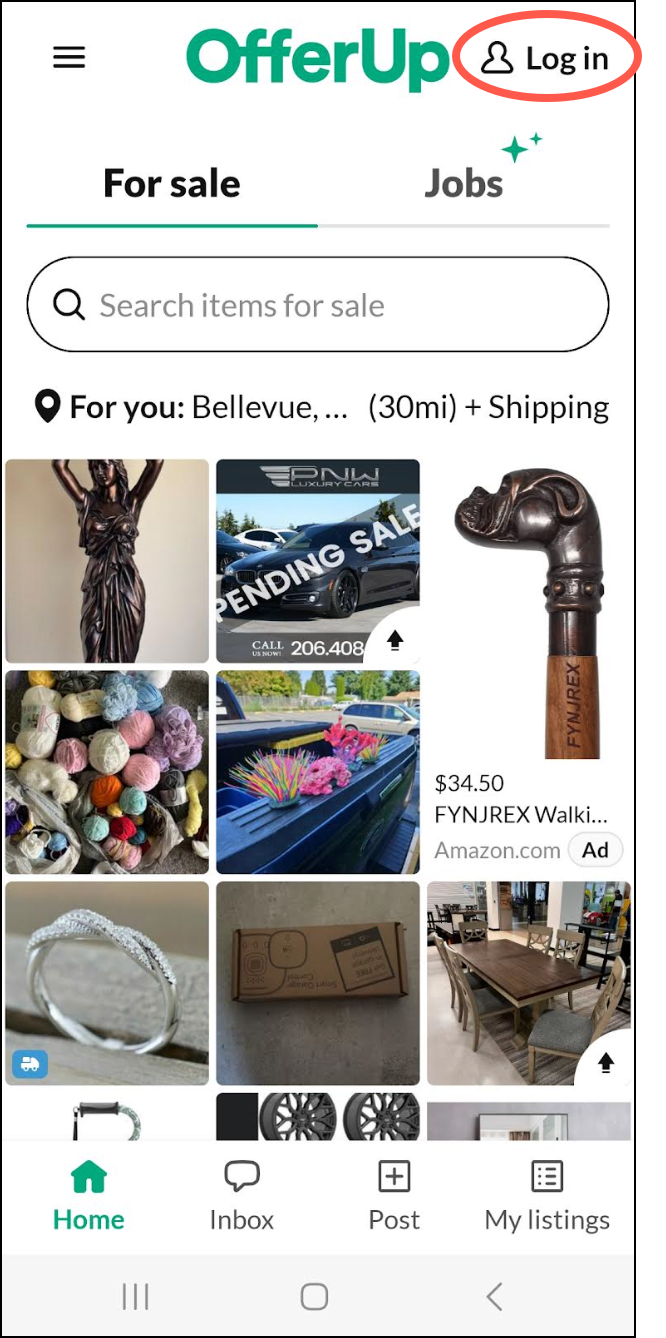Screen dimensions: 666x1338
Task: Tap the Search items for sale field
Action: 318,305
